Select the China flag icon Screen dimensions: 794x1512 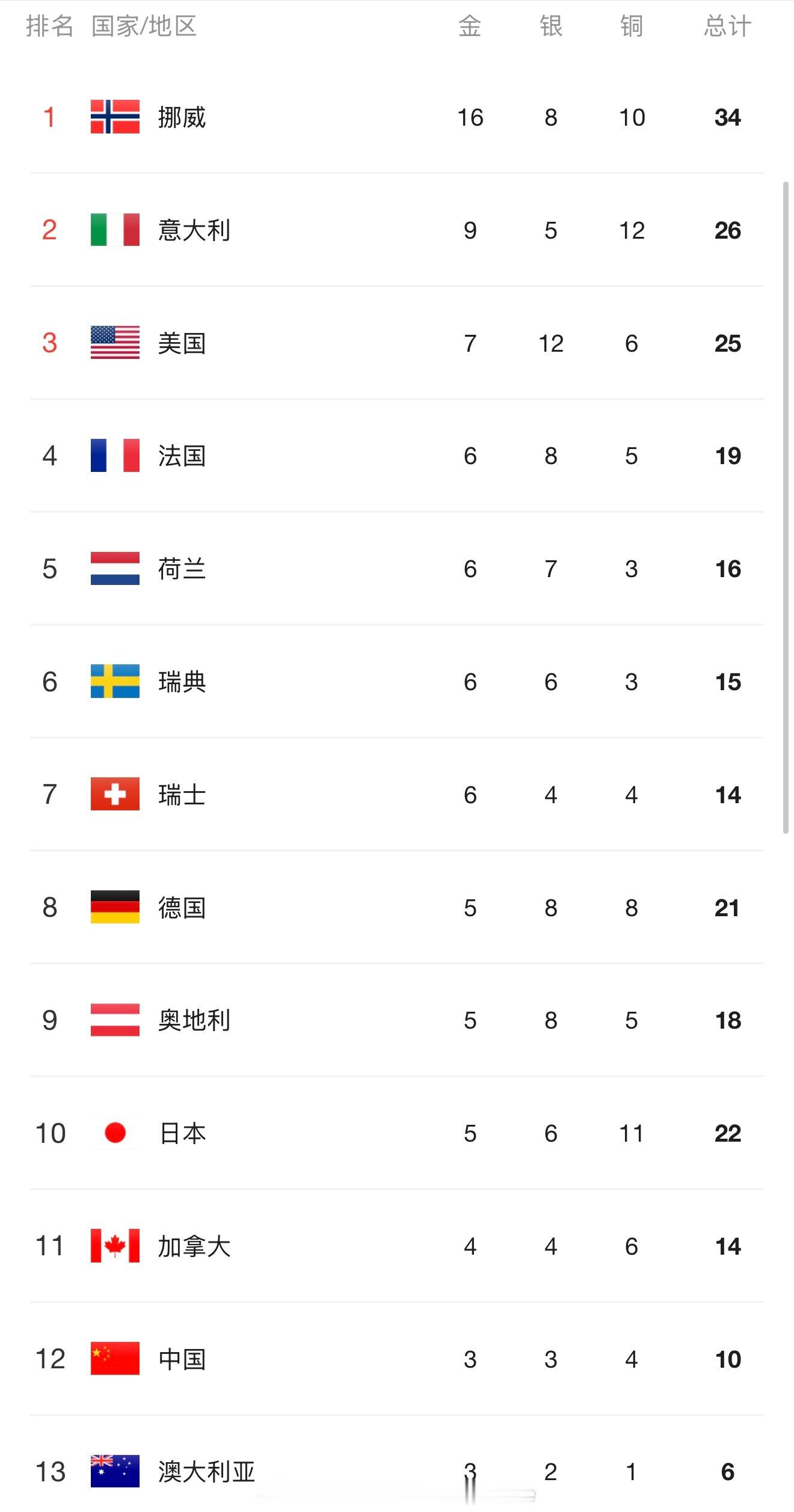click(114, 1359)
